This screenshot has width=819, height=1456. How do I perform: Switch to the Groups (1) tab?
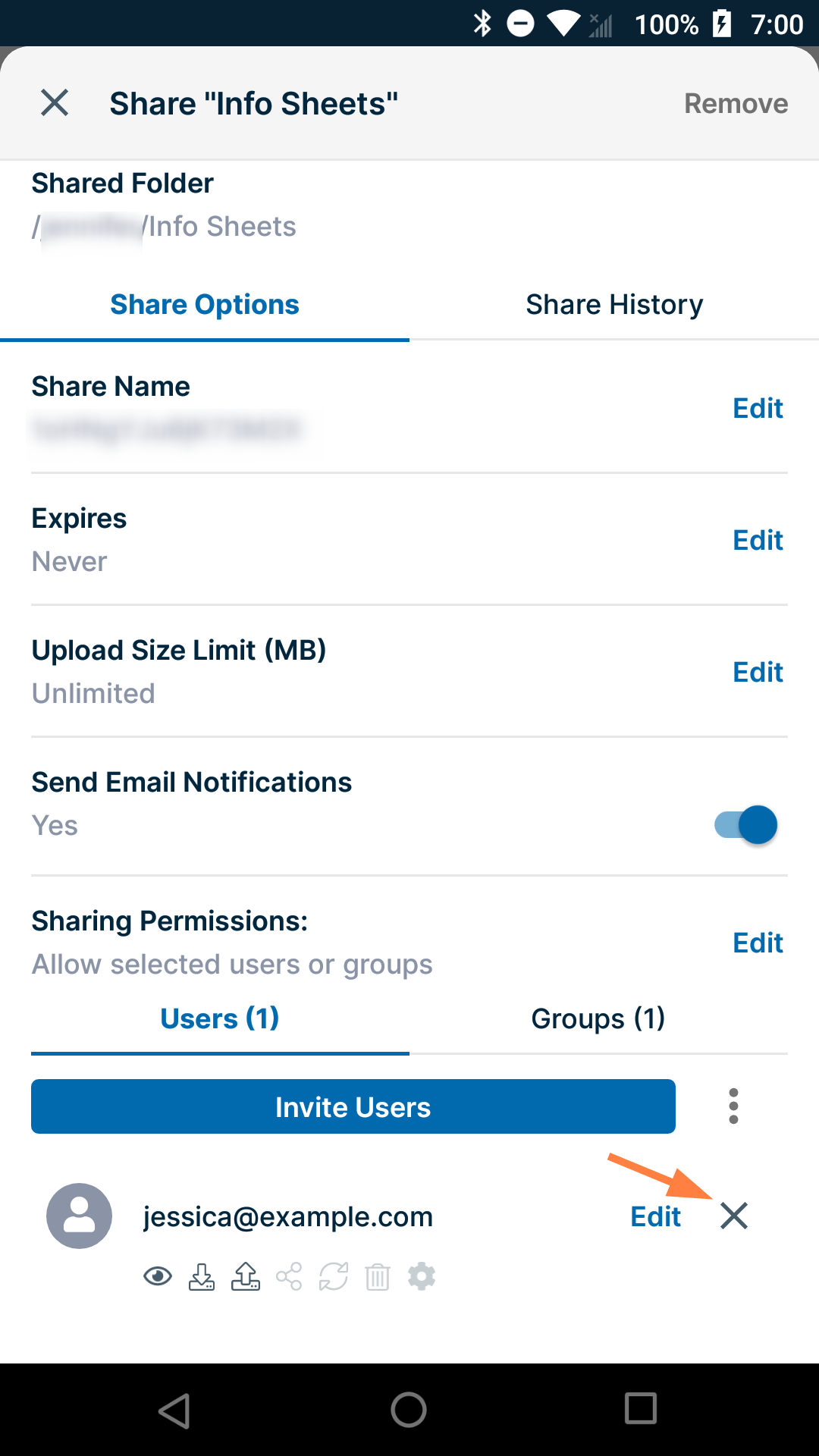click(x=598, y=1019)
